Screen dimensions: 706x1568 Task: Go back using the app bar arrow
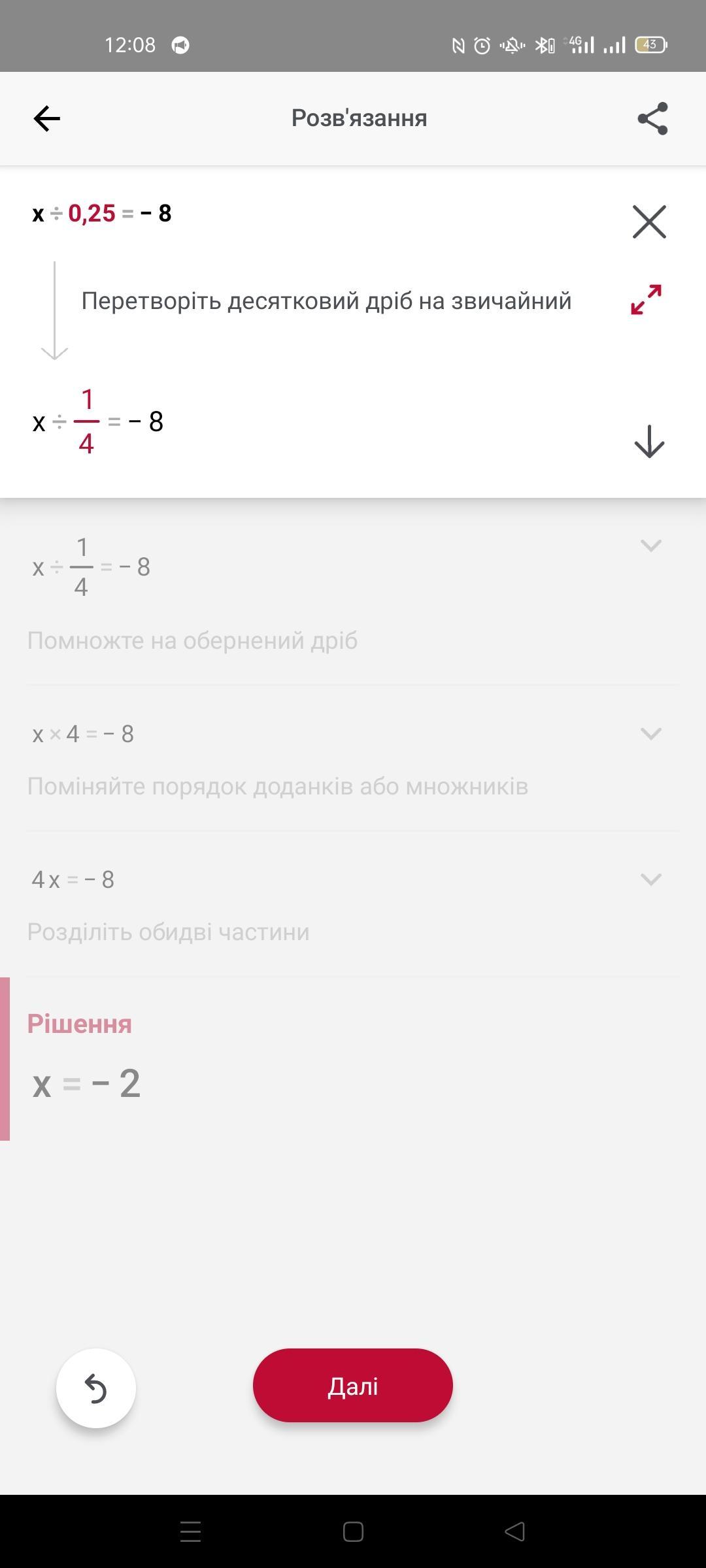click(46, 118)
